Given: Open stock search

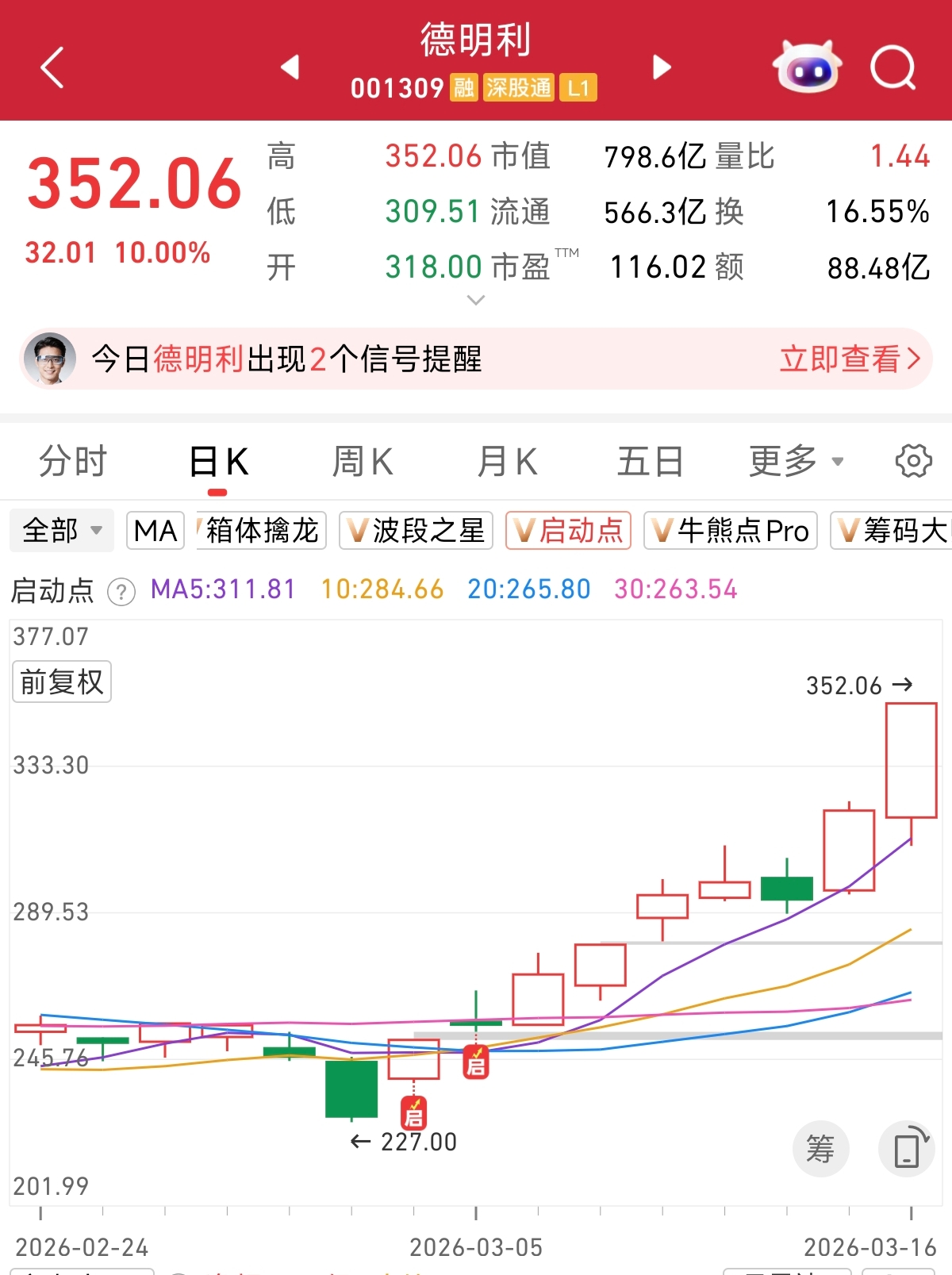Looking at the screenshot, I should coord(892,67).
